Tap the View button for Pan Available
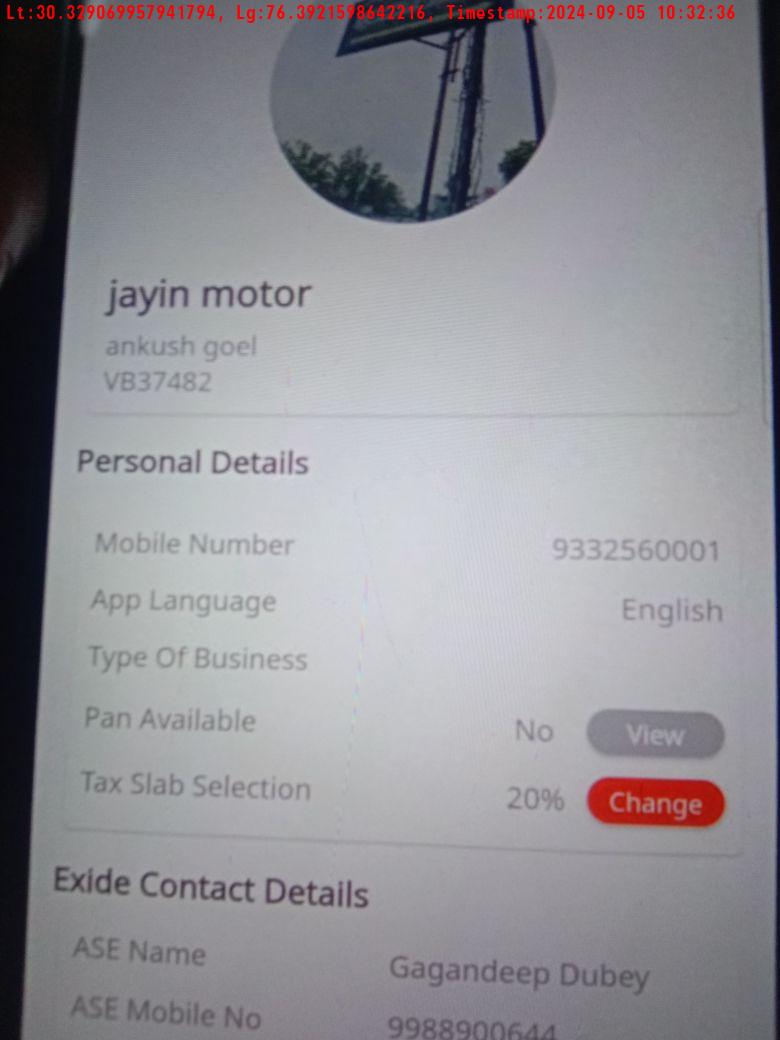 [x=655, y=735]
